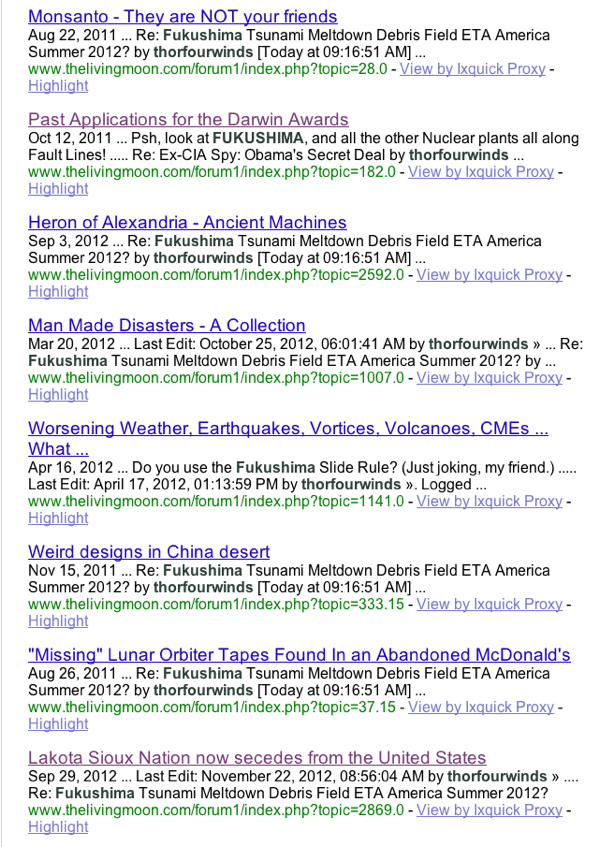View Man Made Disasters via Ixquick Proxy

coord(489,378)
